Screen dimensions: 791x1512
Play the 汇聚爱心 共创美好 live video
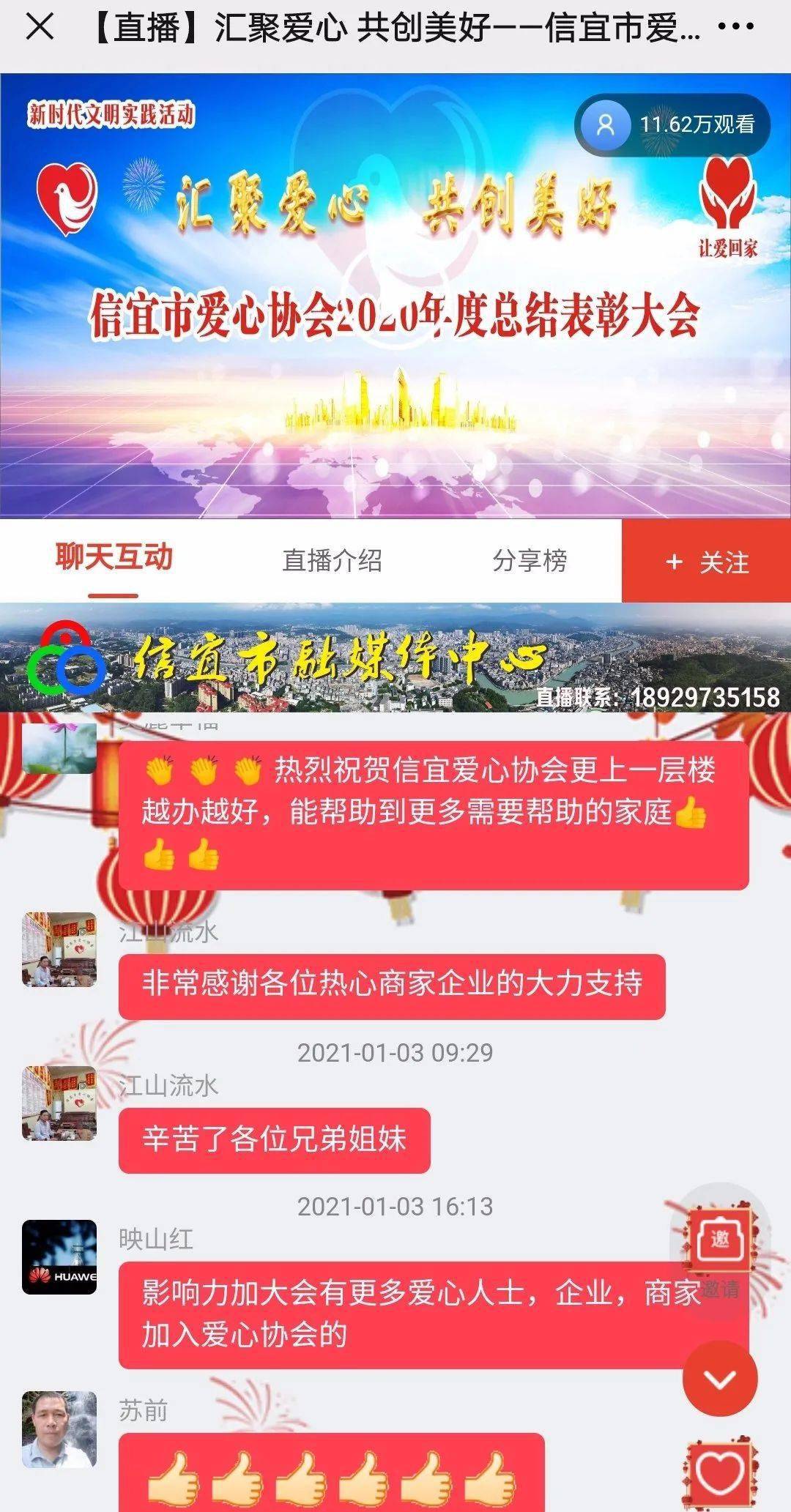395,296
